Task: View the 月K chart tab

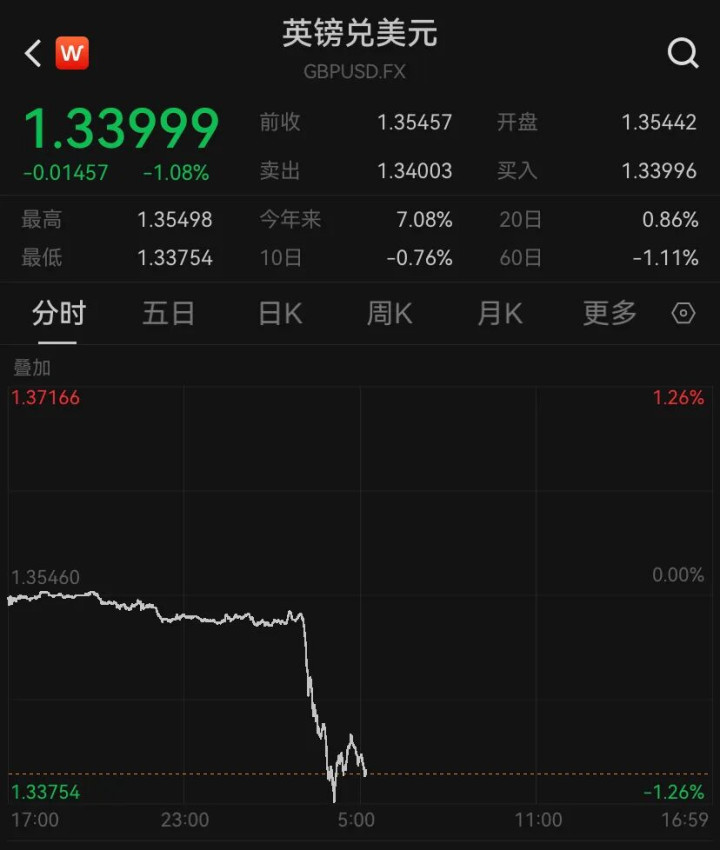Action: tap(499, 313)
